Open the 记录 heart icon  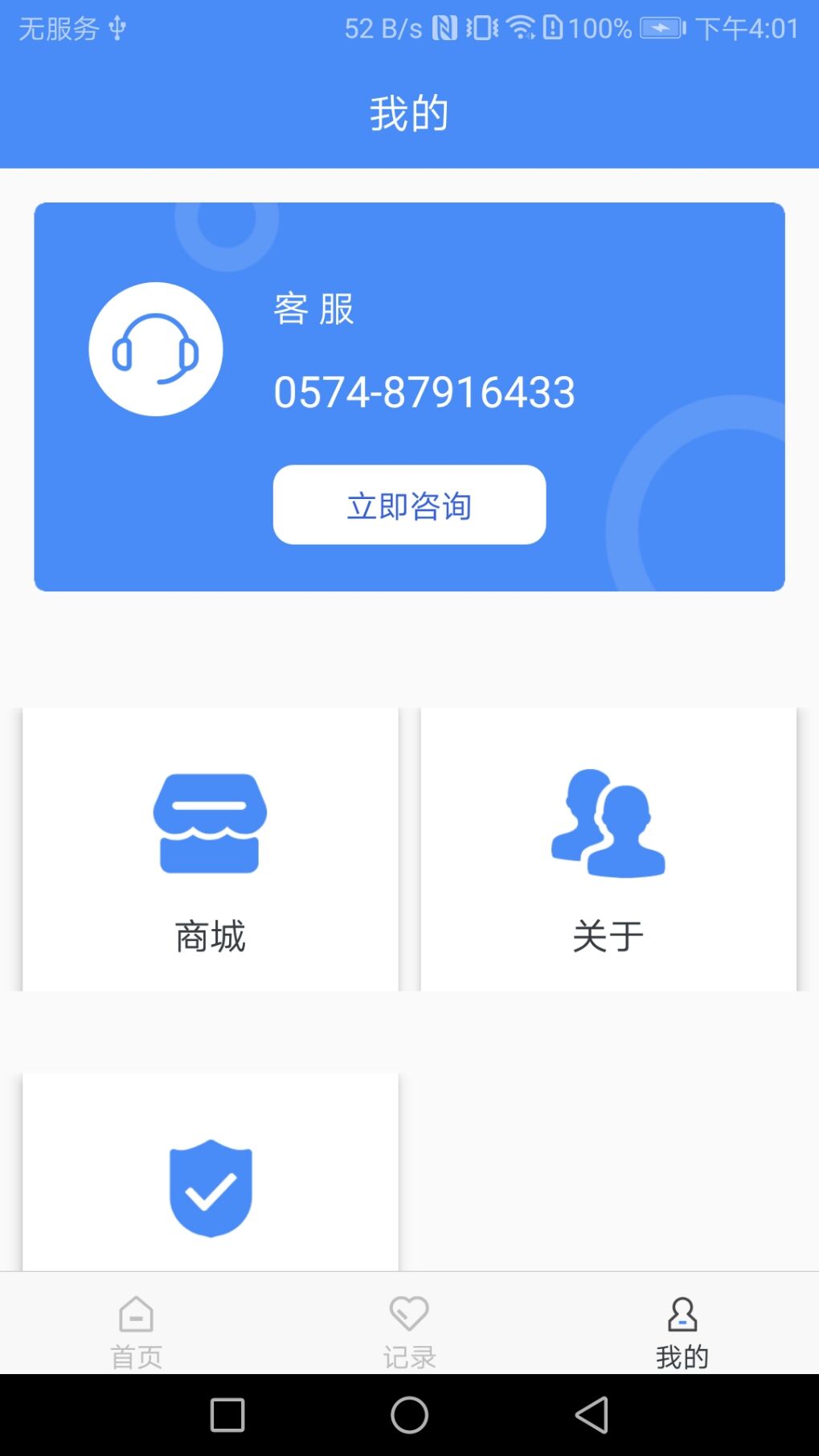click(x=409, y=1315)
